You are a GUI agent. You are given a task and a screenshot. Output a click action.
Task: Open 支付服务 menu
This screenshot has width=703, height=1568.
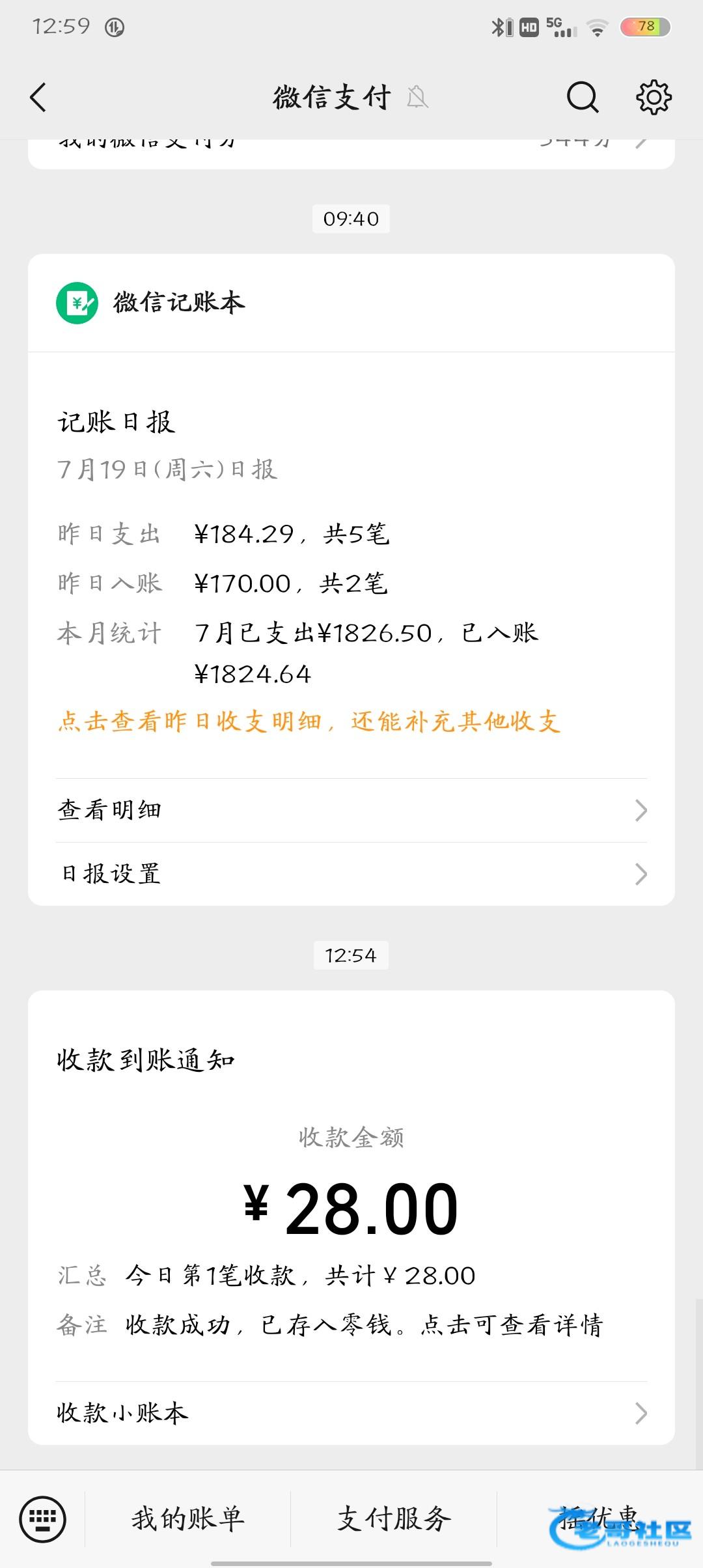click(394, 1519)
